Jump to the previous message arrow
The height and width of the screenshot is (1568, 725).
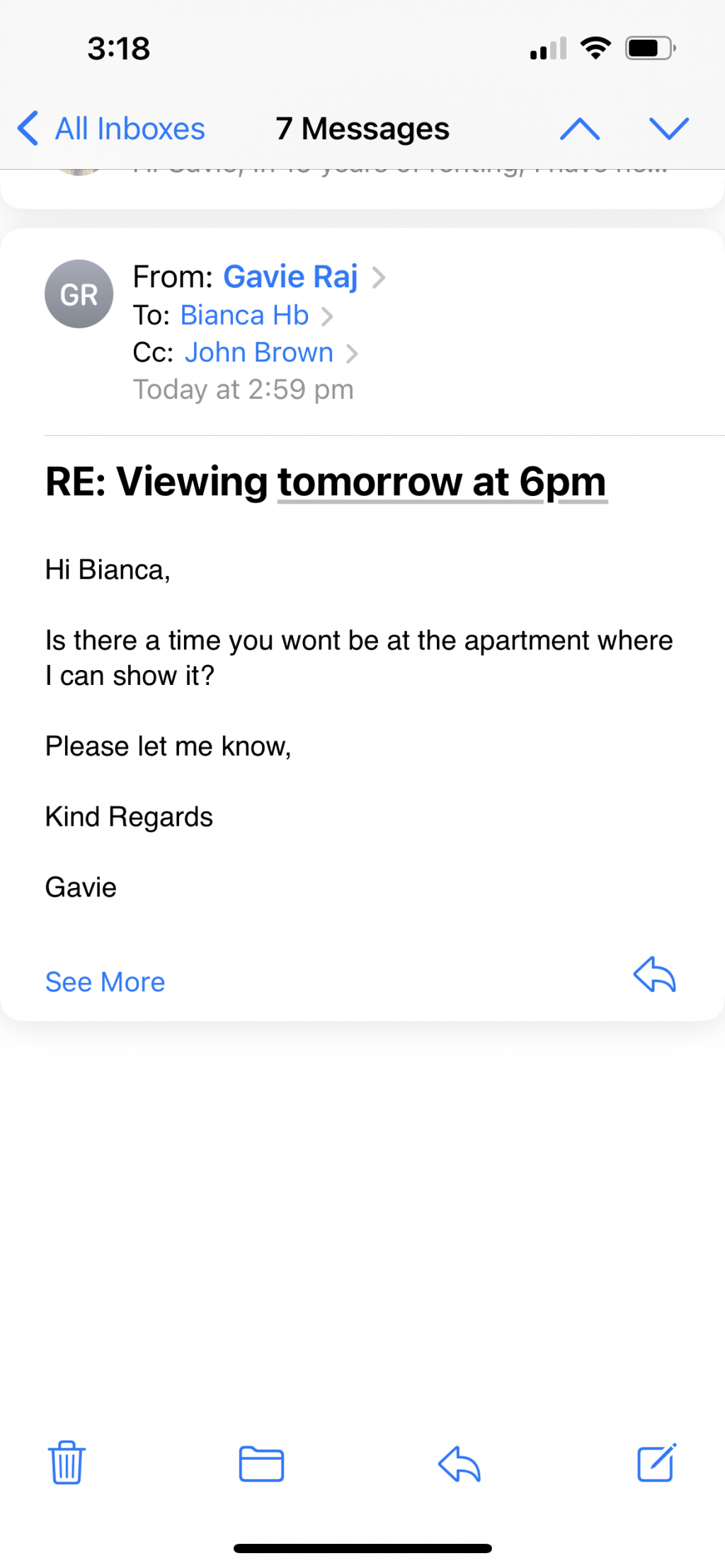(579, 129)
